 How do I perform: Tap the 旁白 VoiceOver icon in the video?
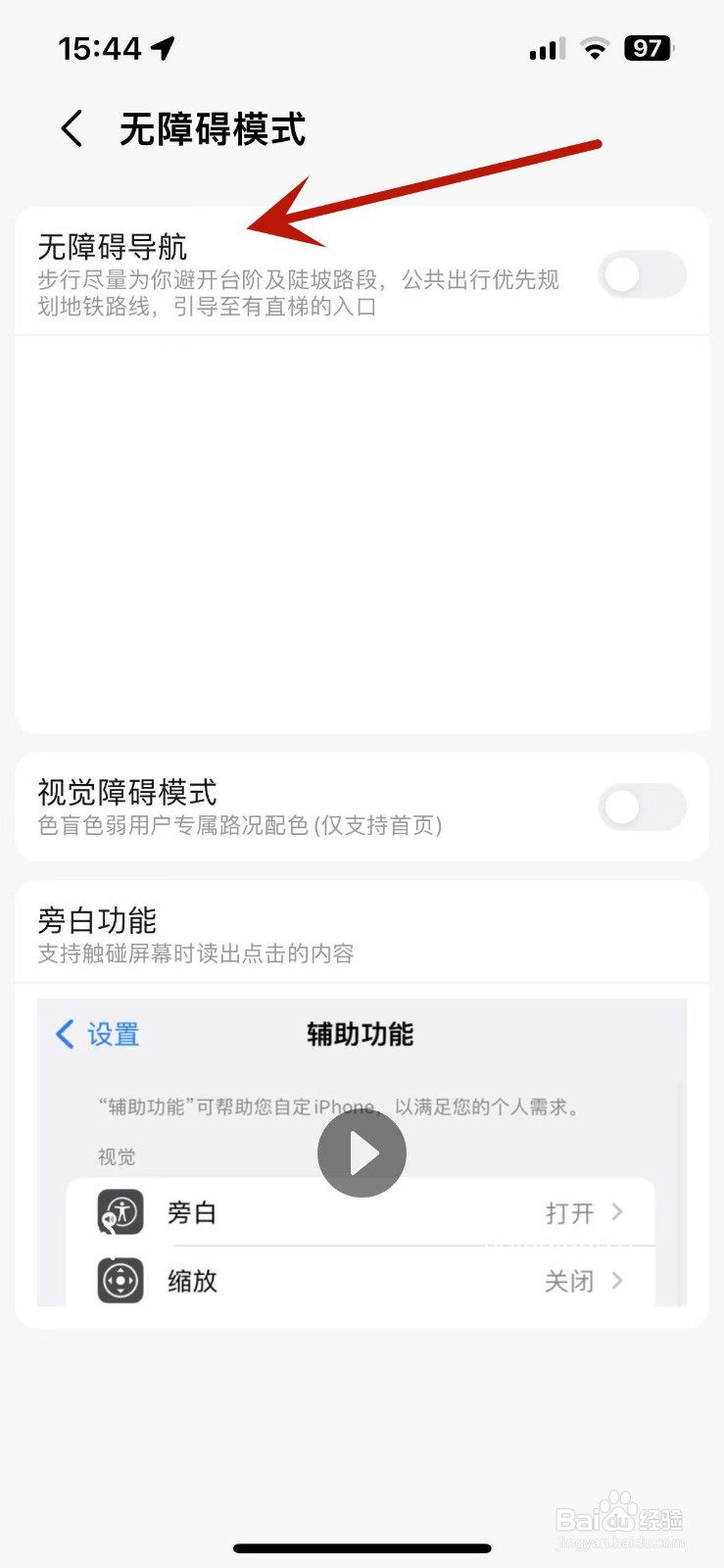[x=120, y=1212]
